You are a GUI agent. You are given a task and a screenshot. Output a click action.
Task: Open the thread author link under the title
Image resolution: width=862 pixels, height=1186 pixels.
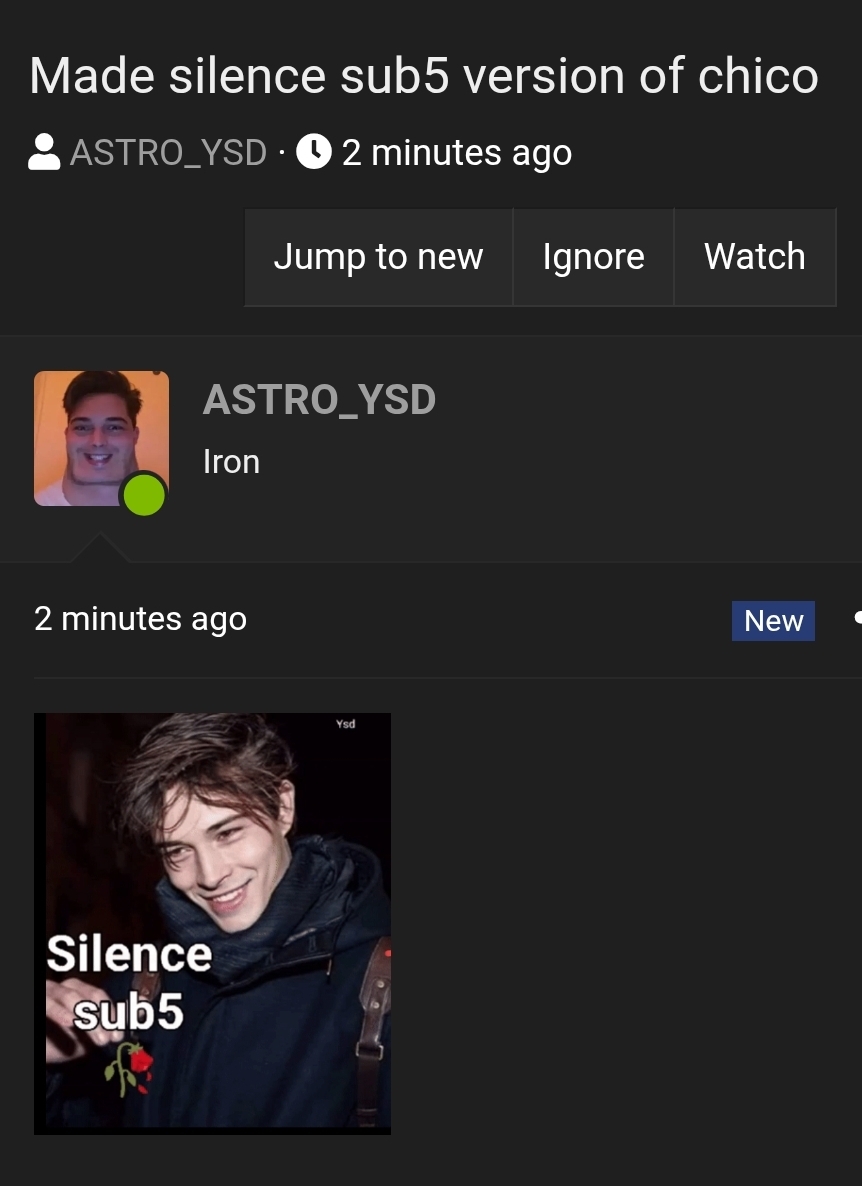[168, 153]
